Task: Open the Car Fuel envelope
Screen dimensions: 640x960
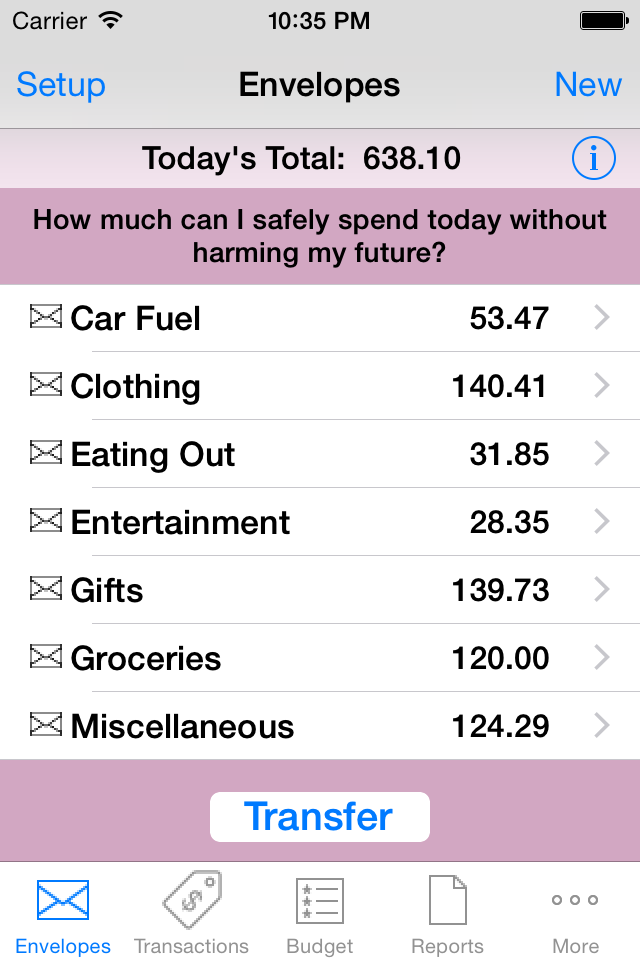Action: [320, 318]
